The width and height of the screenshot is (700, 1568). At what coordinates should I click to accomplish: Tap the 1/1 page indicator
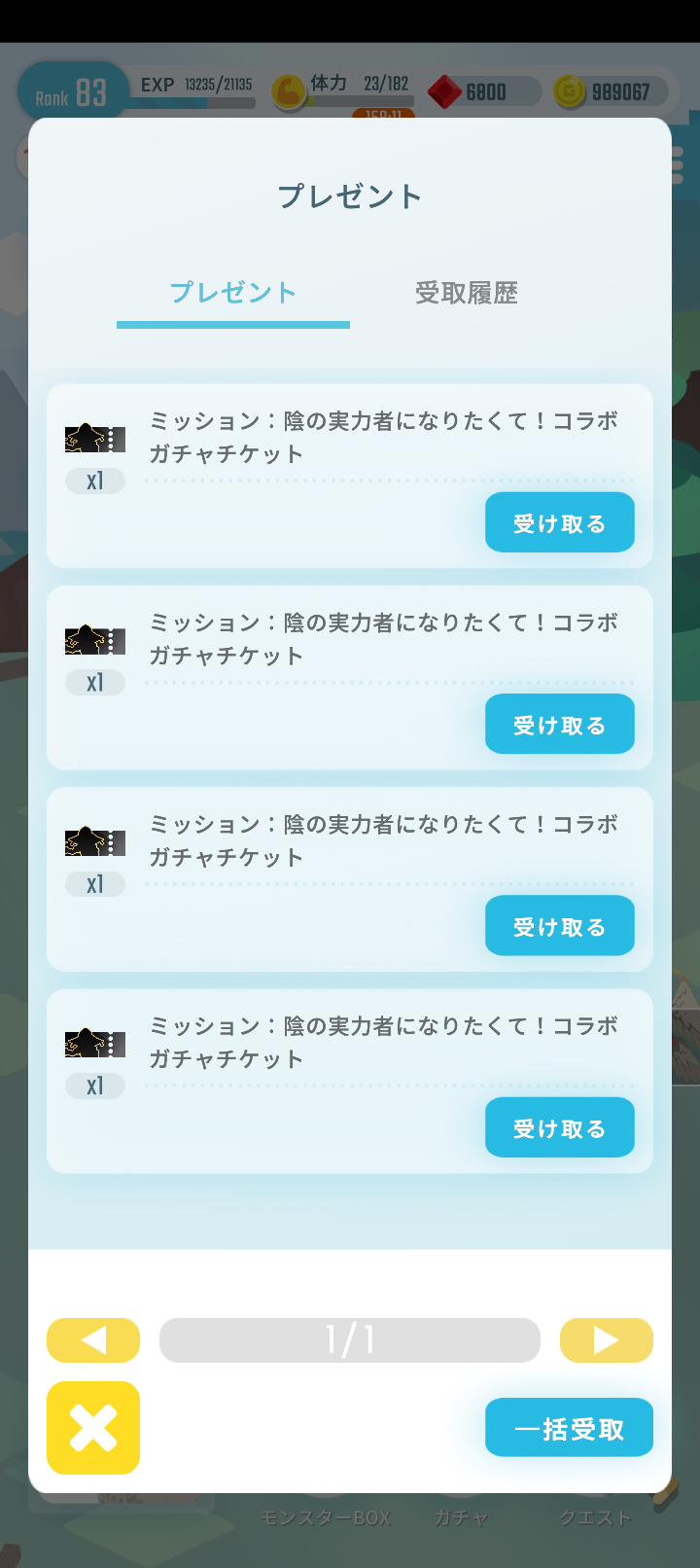point(350,1339)
